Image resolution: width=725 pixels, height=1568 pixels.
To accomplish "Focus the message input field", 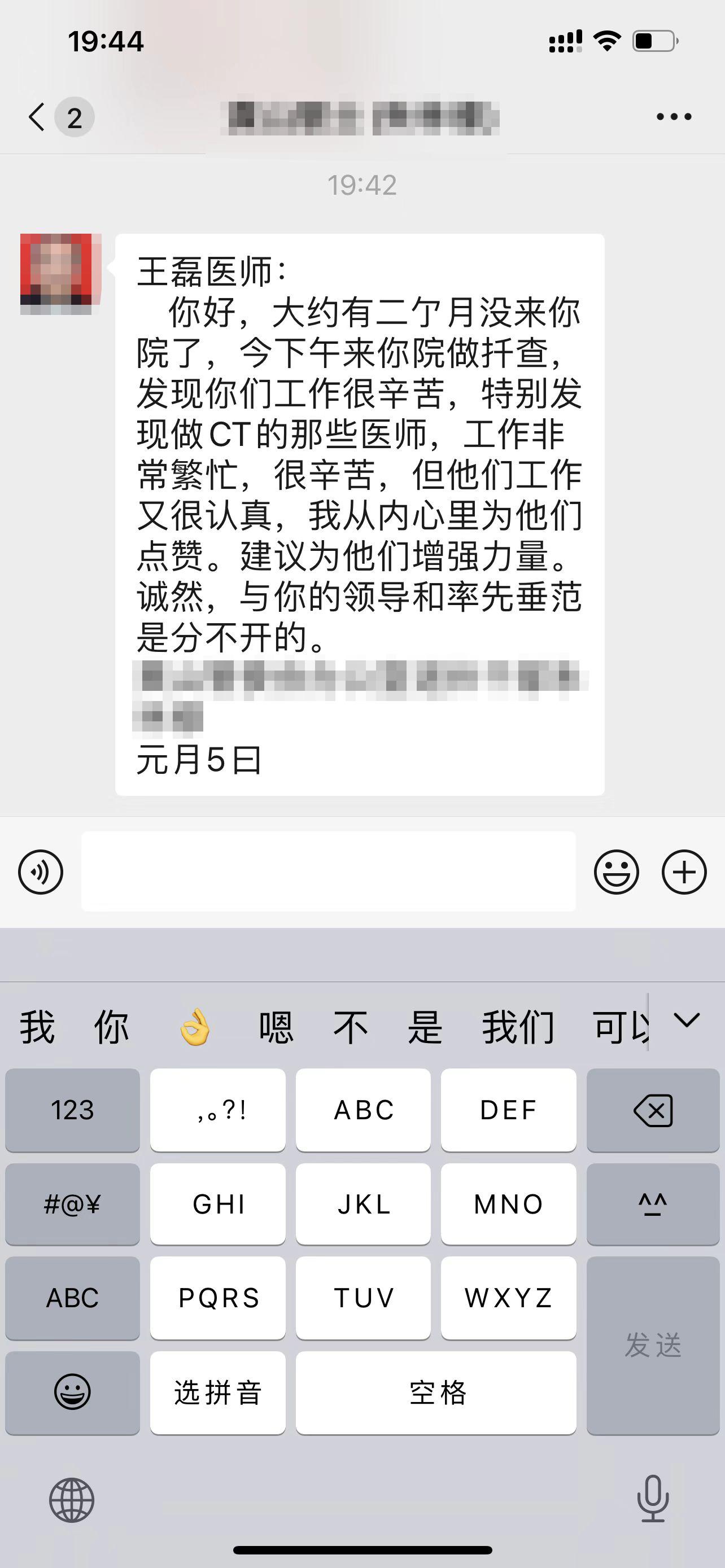I will [x=329, y=871].
